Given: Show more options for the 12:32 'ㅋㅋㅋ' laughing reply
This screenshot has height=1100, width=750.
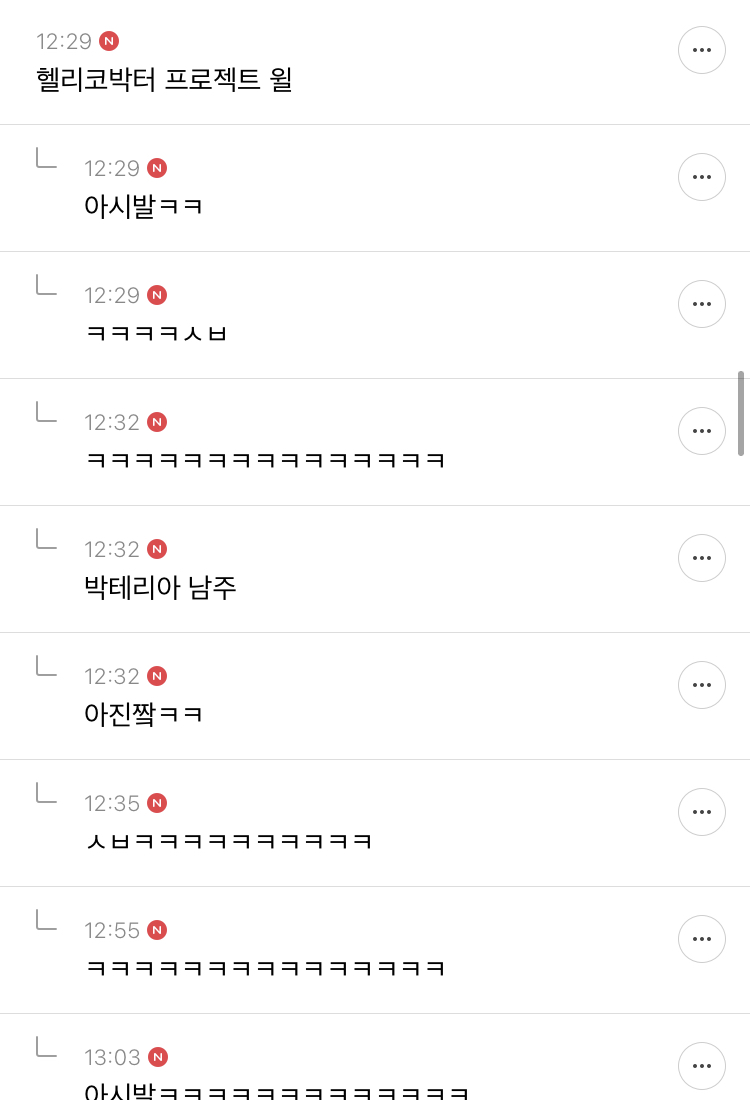Looking at the screenshot, I should click(x=702, y=431).
